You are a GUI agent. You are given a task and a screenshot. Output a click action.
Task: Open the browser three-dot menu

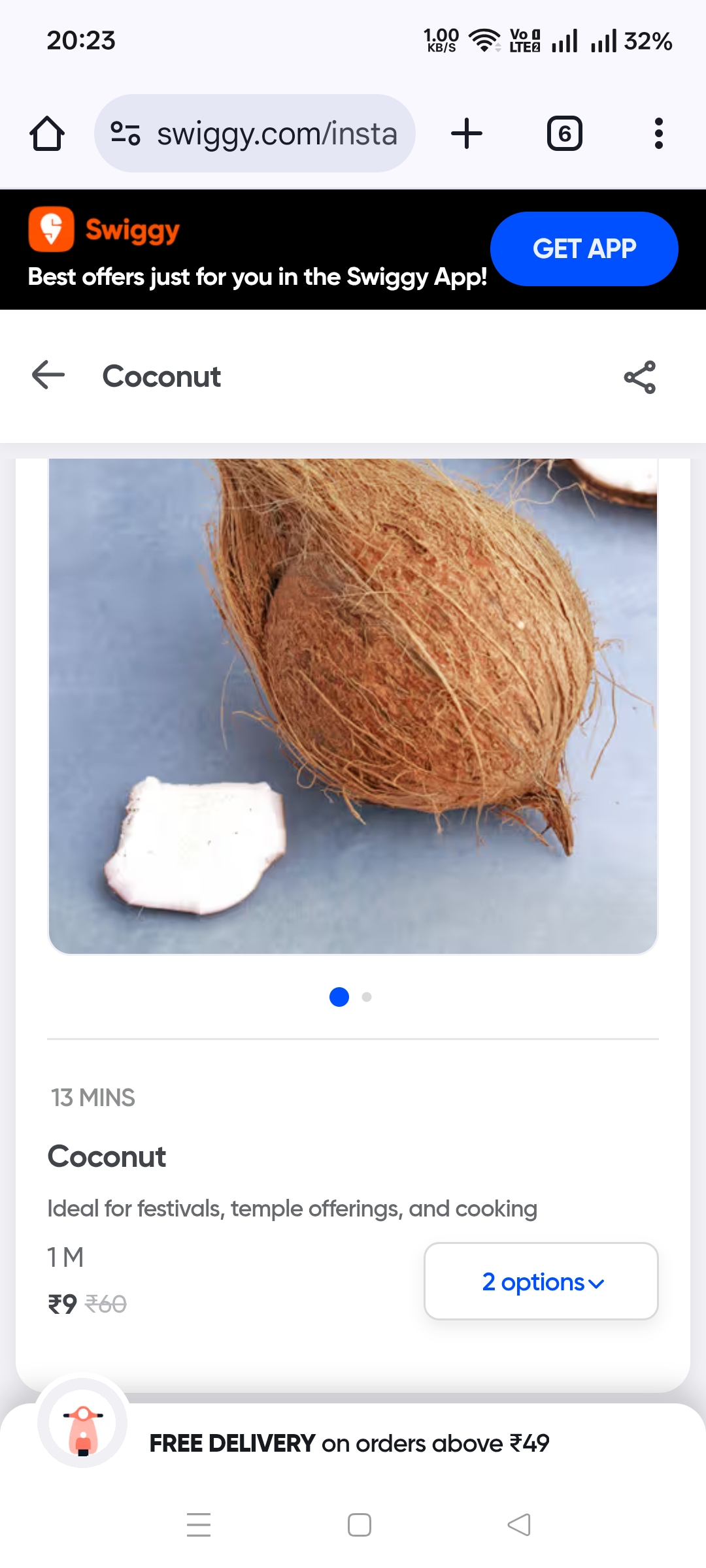[x=658, y=133]
